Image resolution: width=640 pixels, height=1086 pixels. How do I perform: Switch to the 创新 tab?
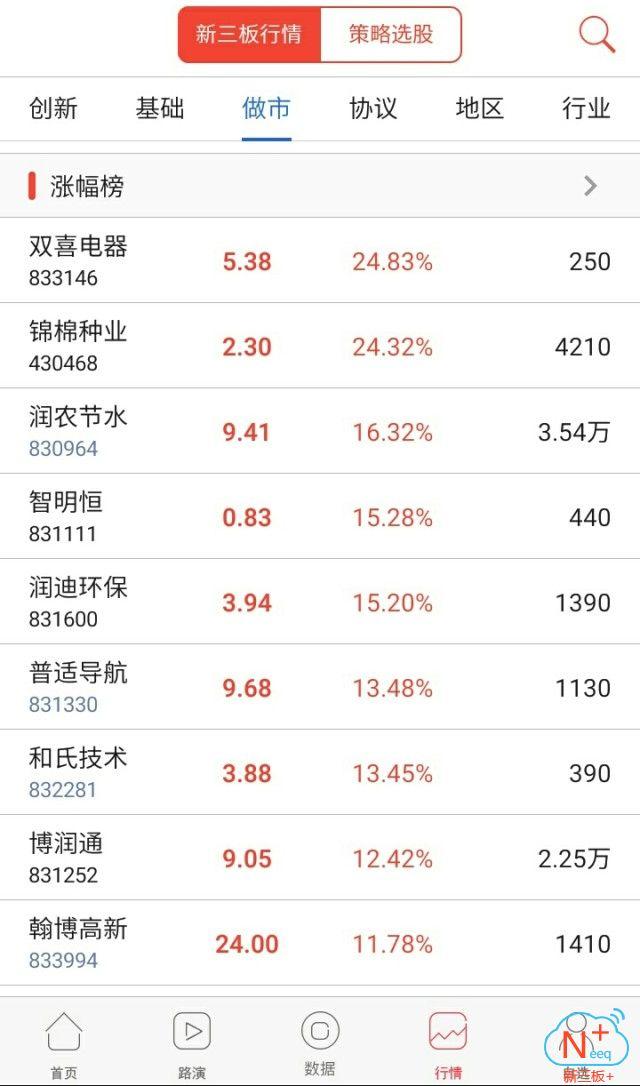(53, 108)
